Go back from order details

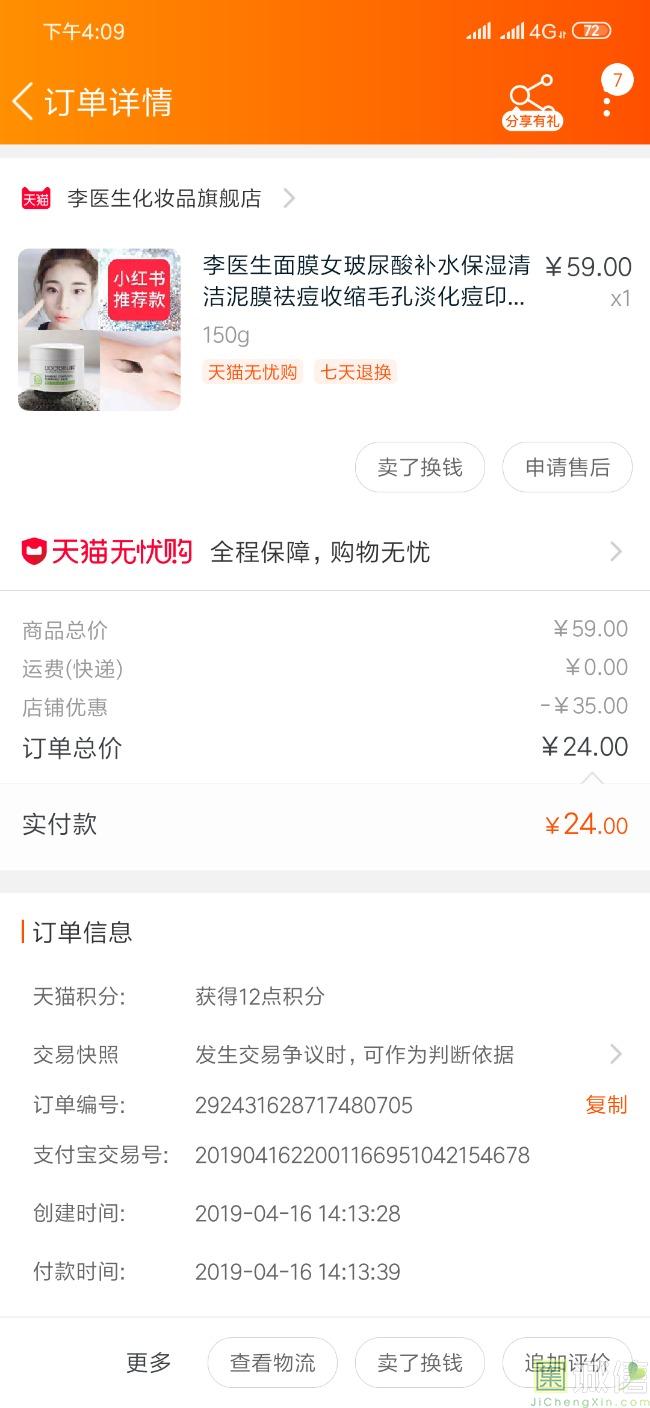coord(24,102)
